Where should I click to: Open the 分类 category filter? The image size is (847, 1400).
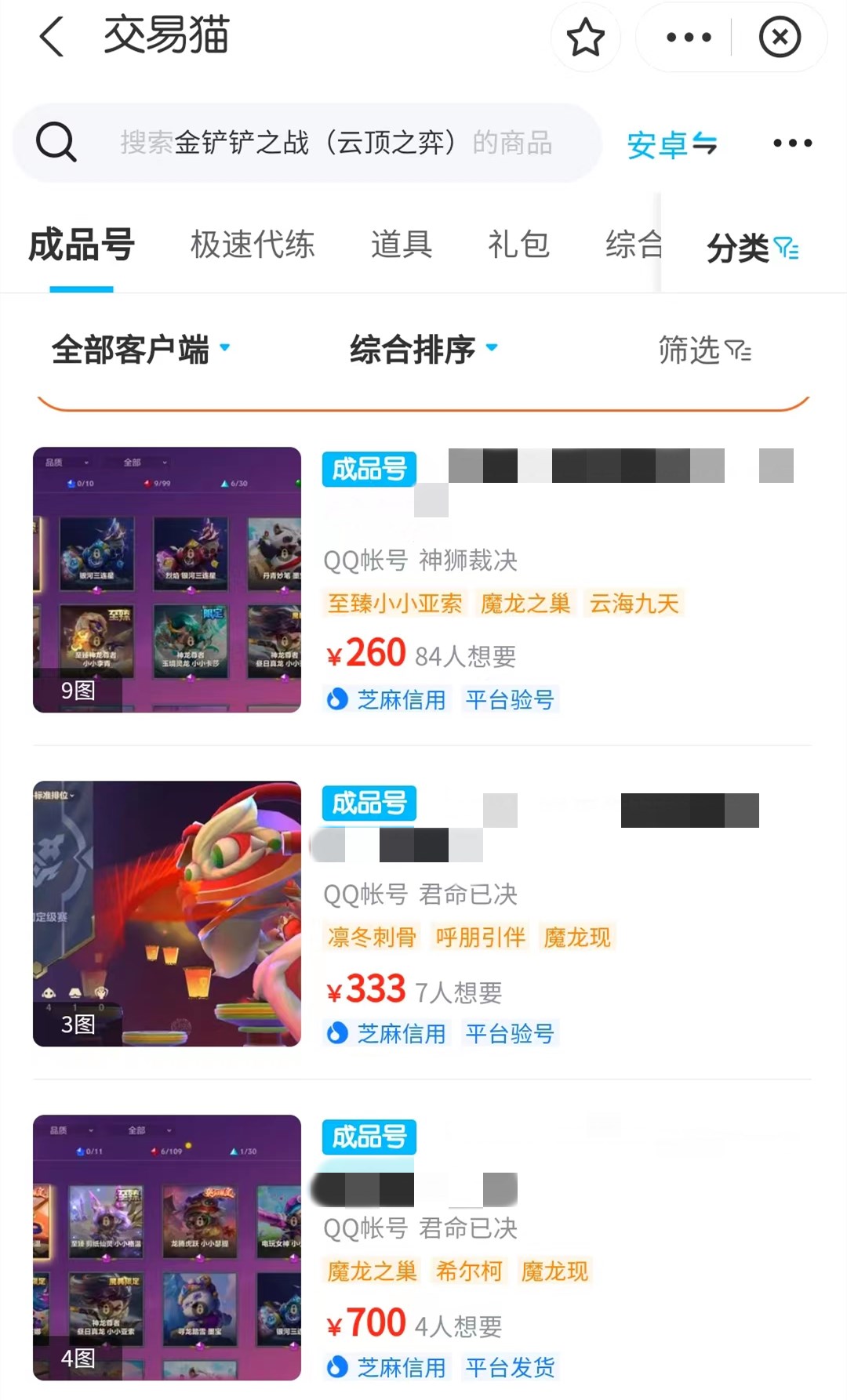coord(751,248)
